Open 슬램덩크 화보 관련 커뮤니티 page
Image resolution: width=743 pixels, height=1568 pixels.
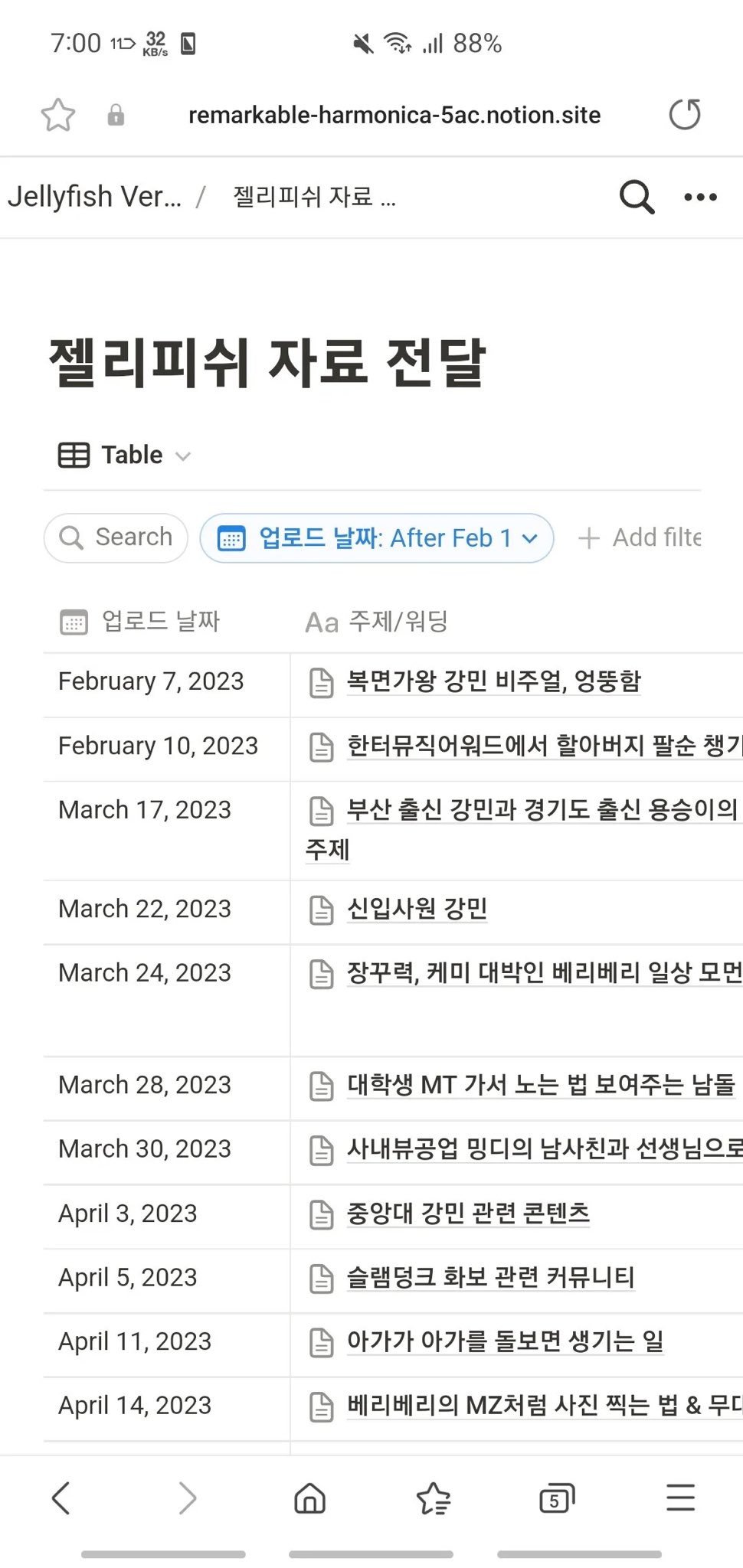tap(490, 1277)
